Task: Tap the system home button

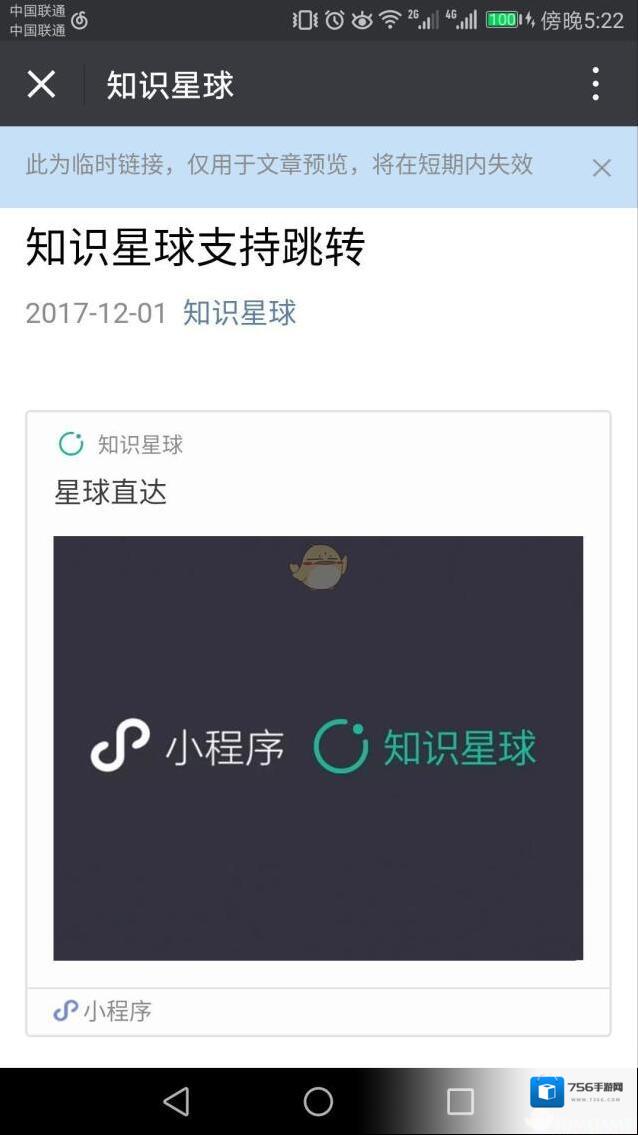Action: coord(318,1101)
